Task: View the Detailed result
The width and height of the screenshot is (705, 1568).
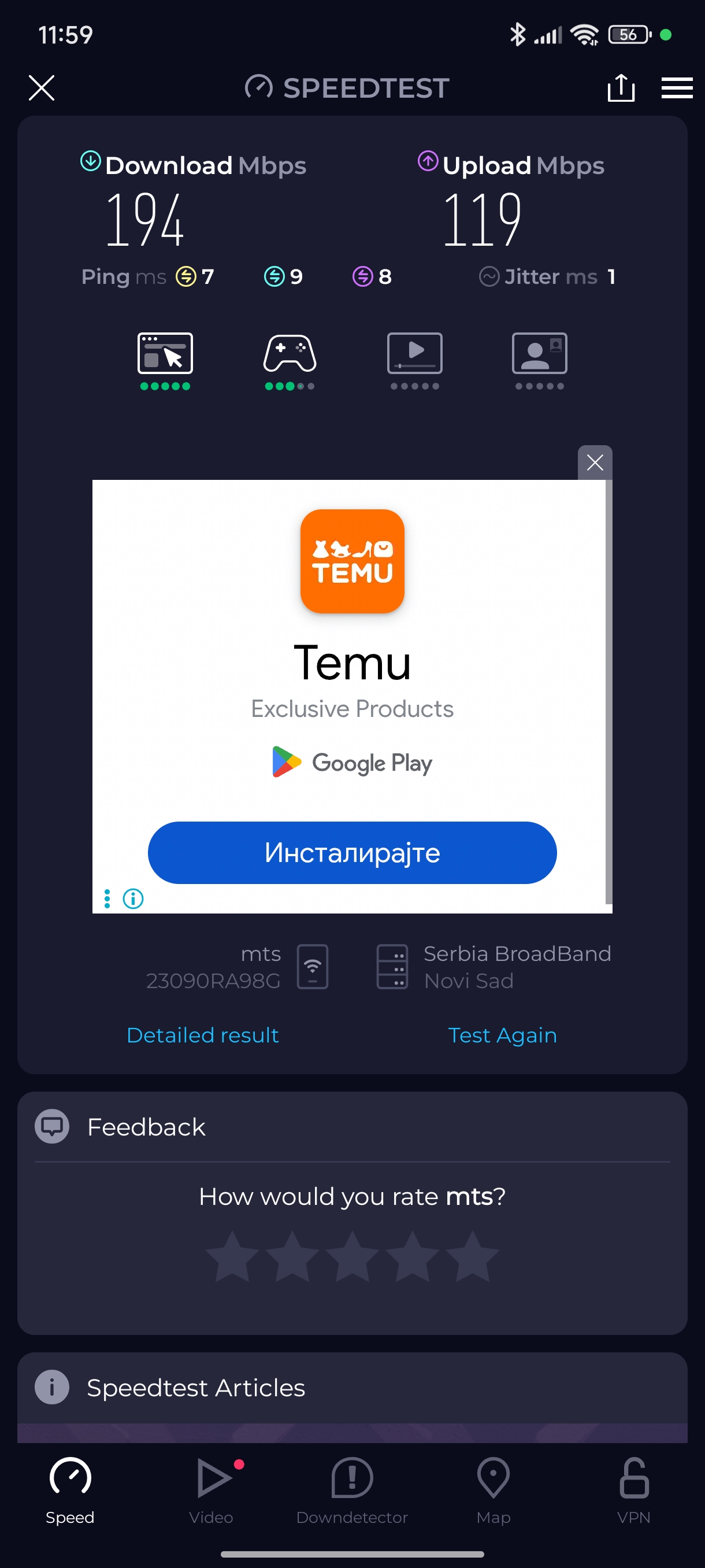Action: [x=203, y=1035]
